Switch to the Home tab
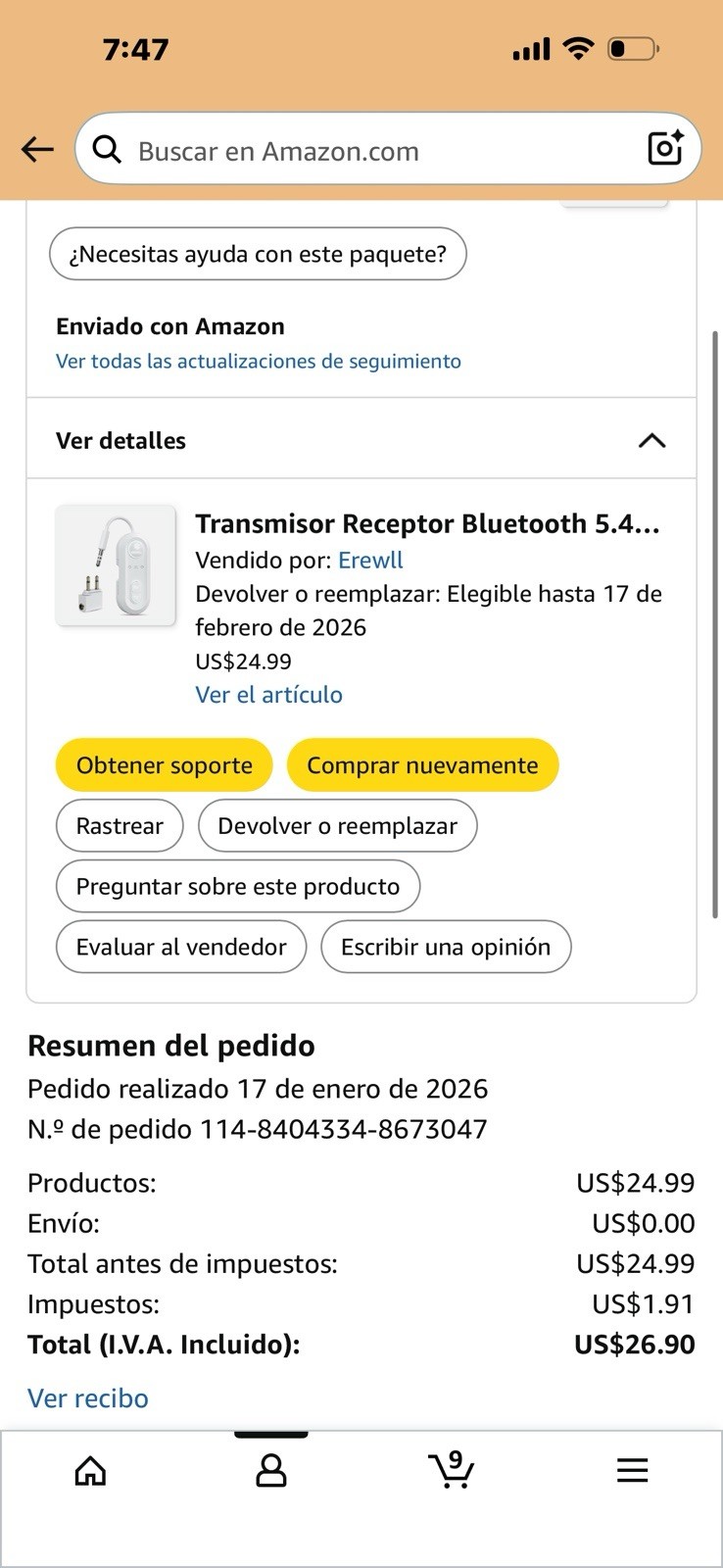The image size is (723, 1568). (x=90, y=1471)
